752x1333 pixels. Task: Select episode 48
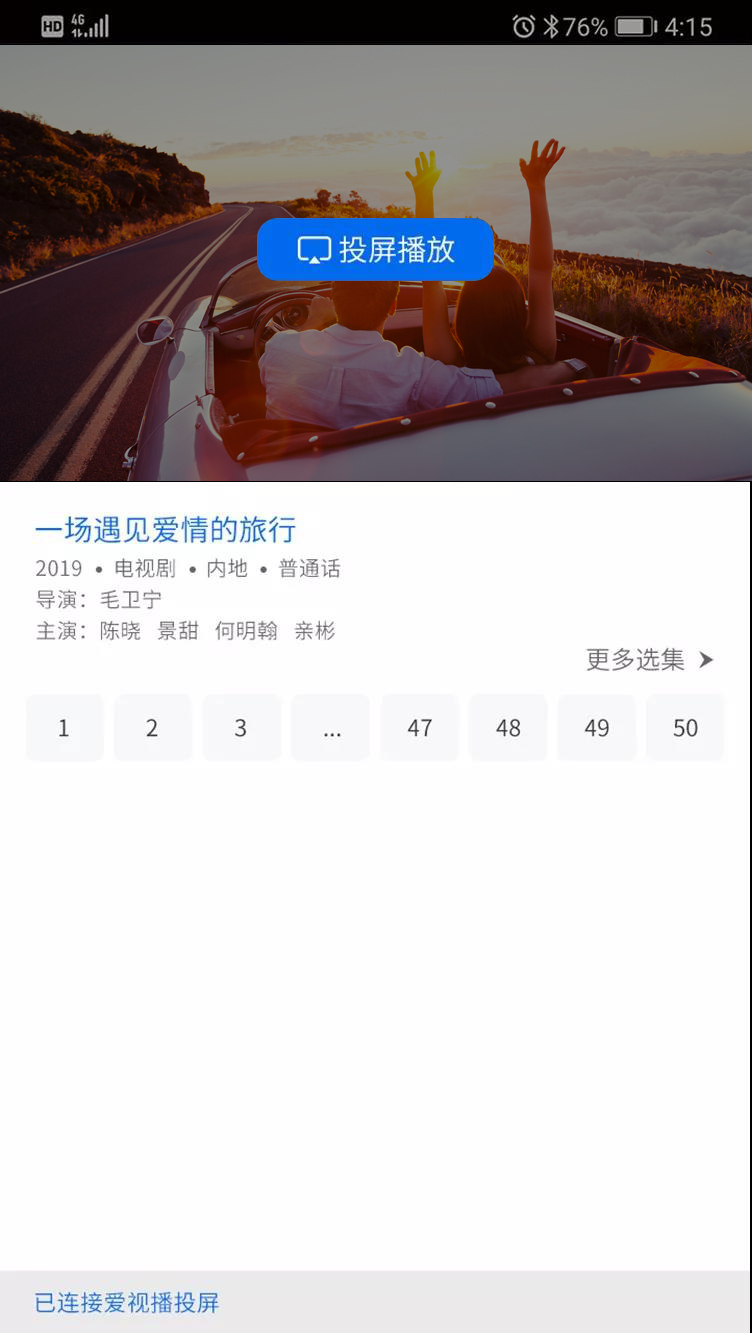508,728
